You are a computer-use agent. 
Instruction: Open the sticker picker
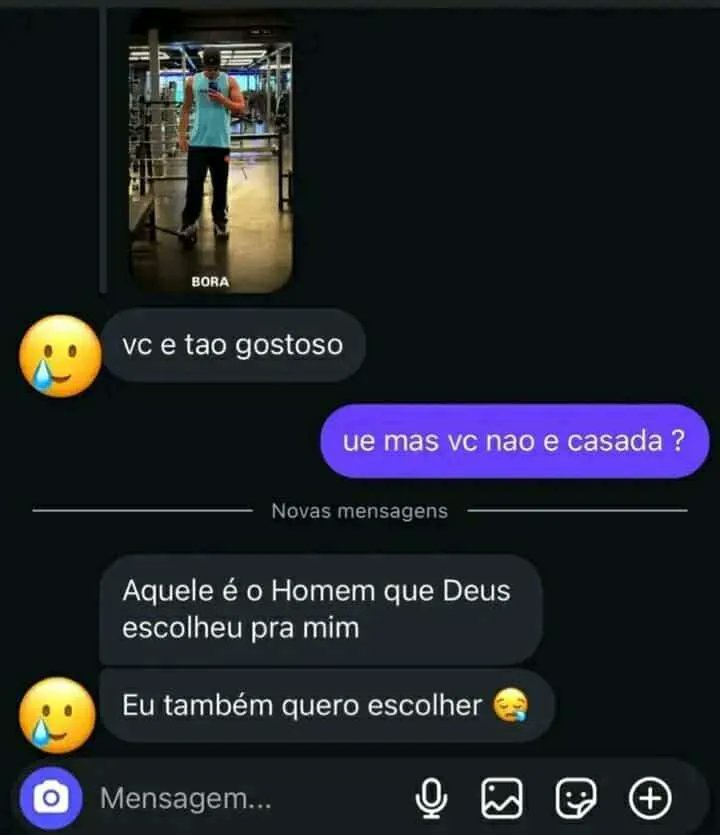[x=576, y=798]
